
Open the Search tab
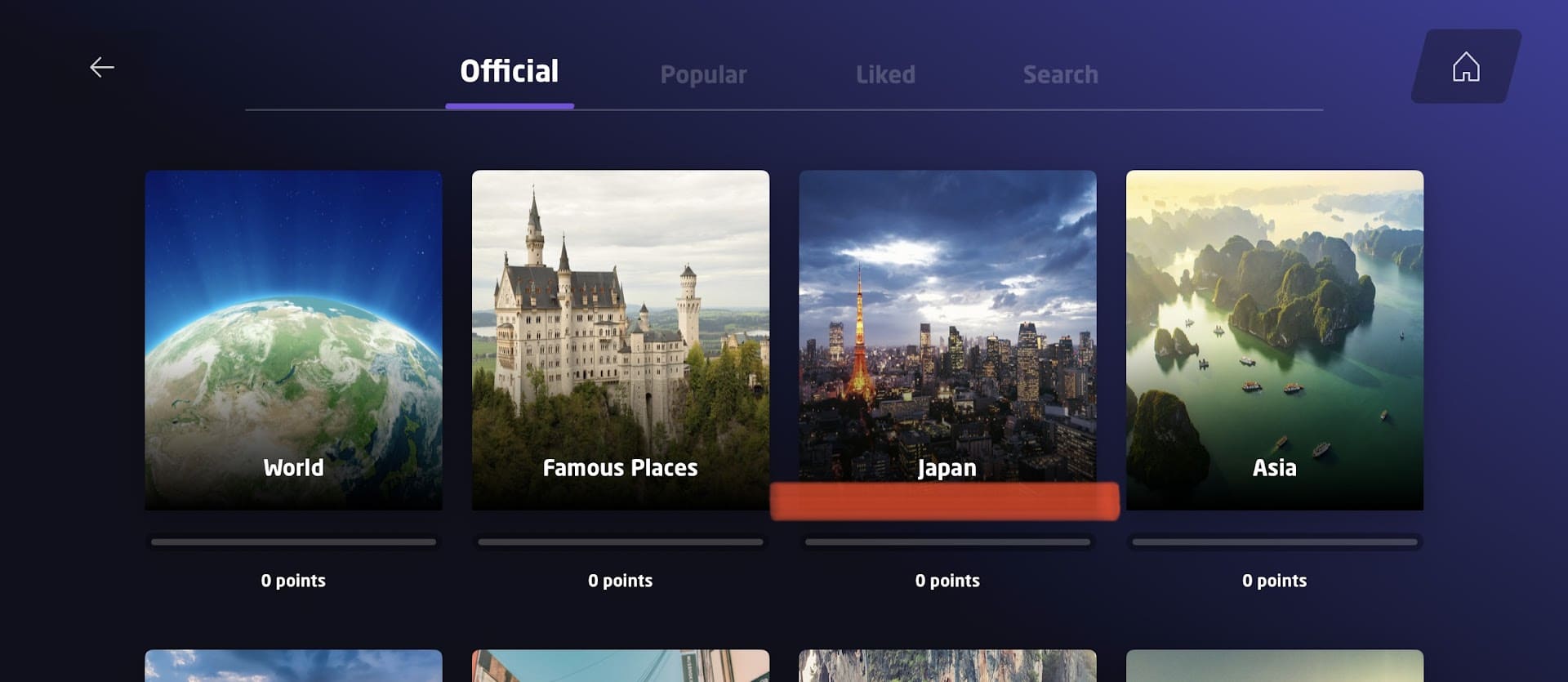tap(1060, 75)
